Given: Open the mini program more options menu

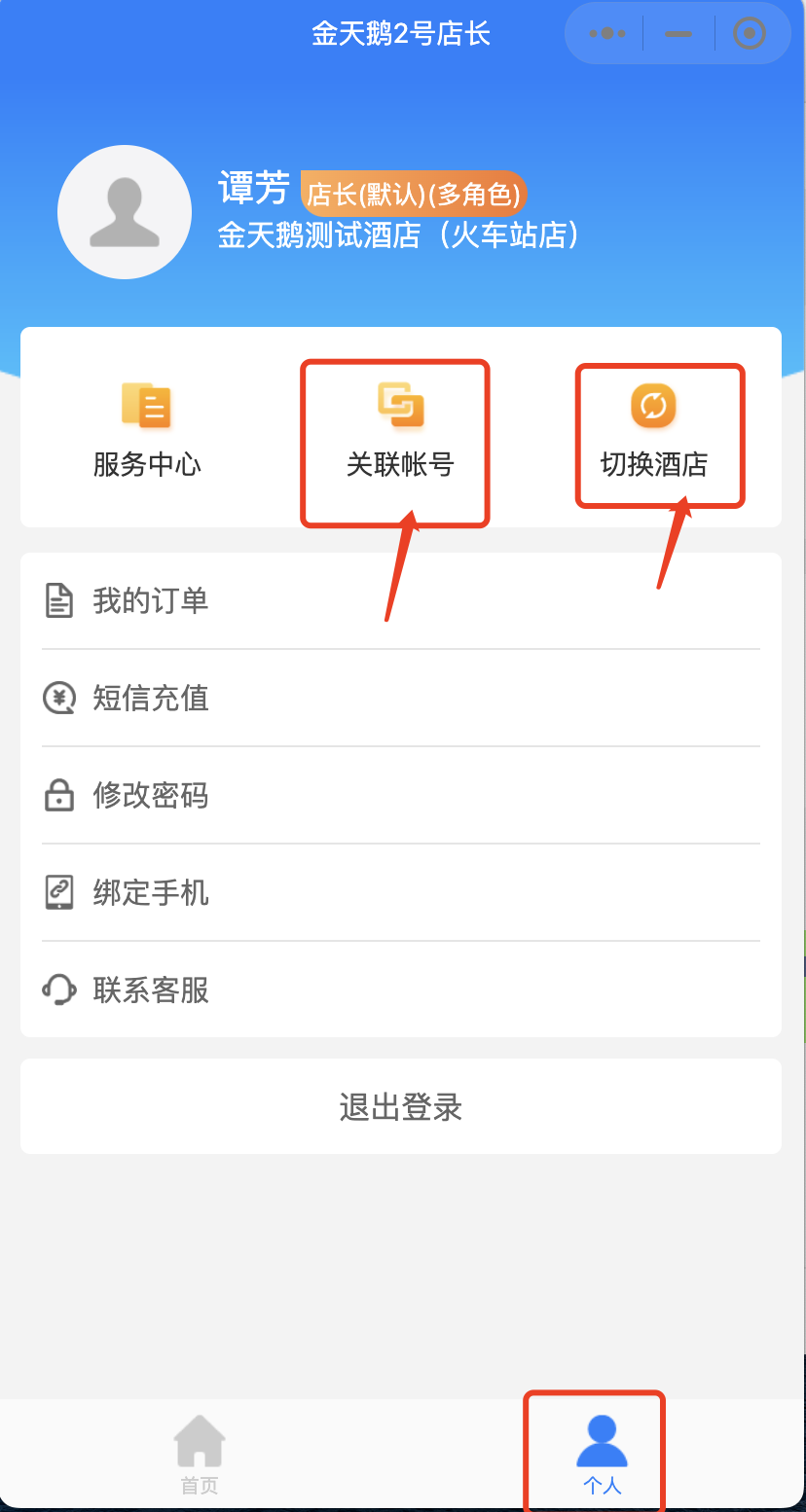Looking at the screenshot, I should pyautogui.click(x=606, y=34).
